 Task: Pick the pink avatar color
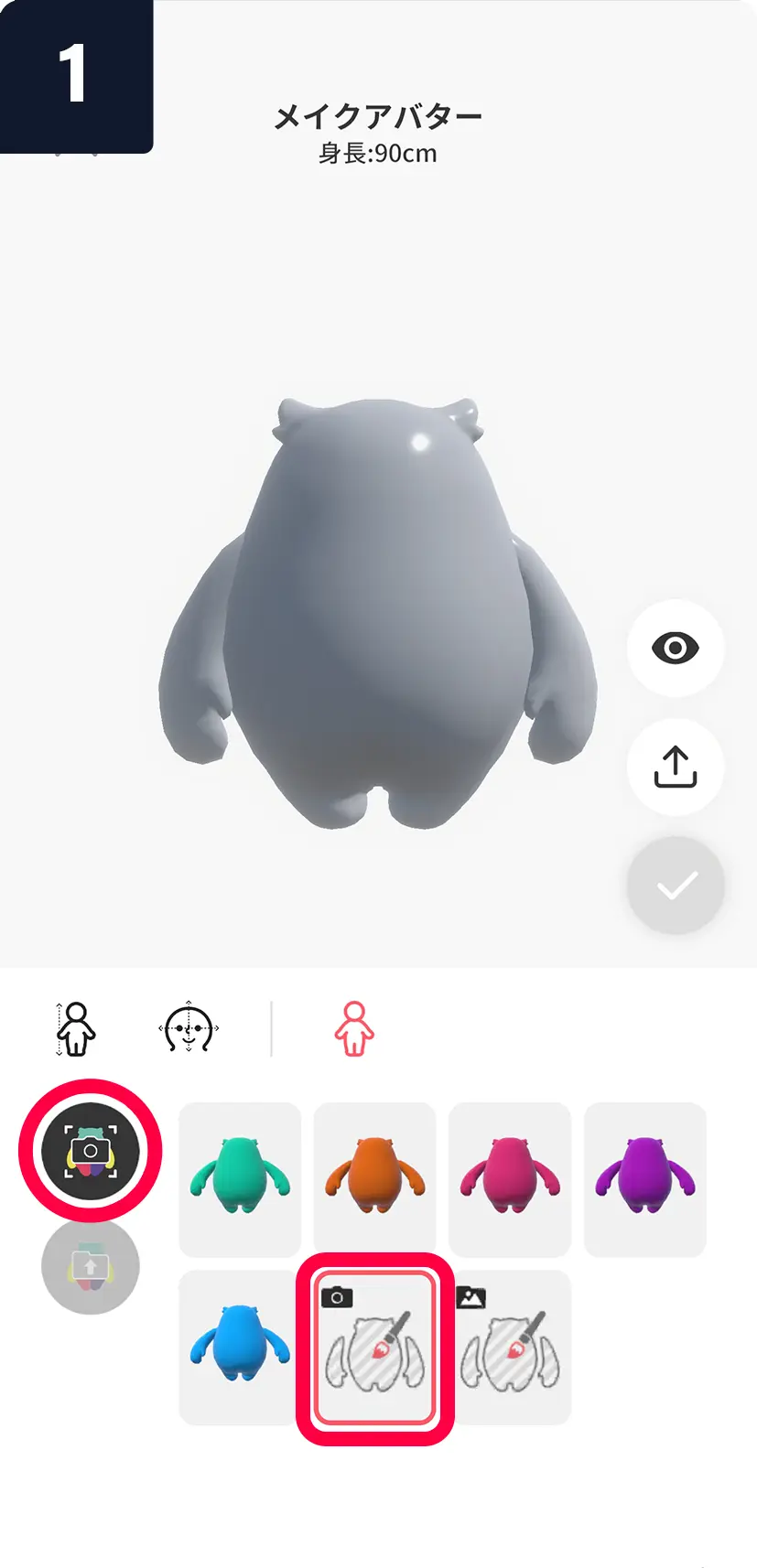[509, 1177]
